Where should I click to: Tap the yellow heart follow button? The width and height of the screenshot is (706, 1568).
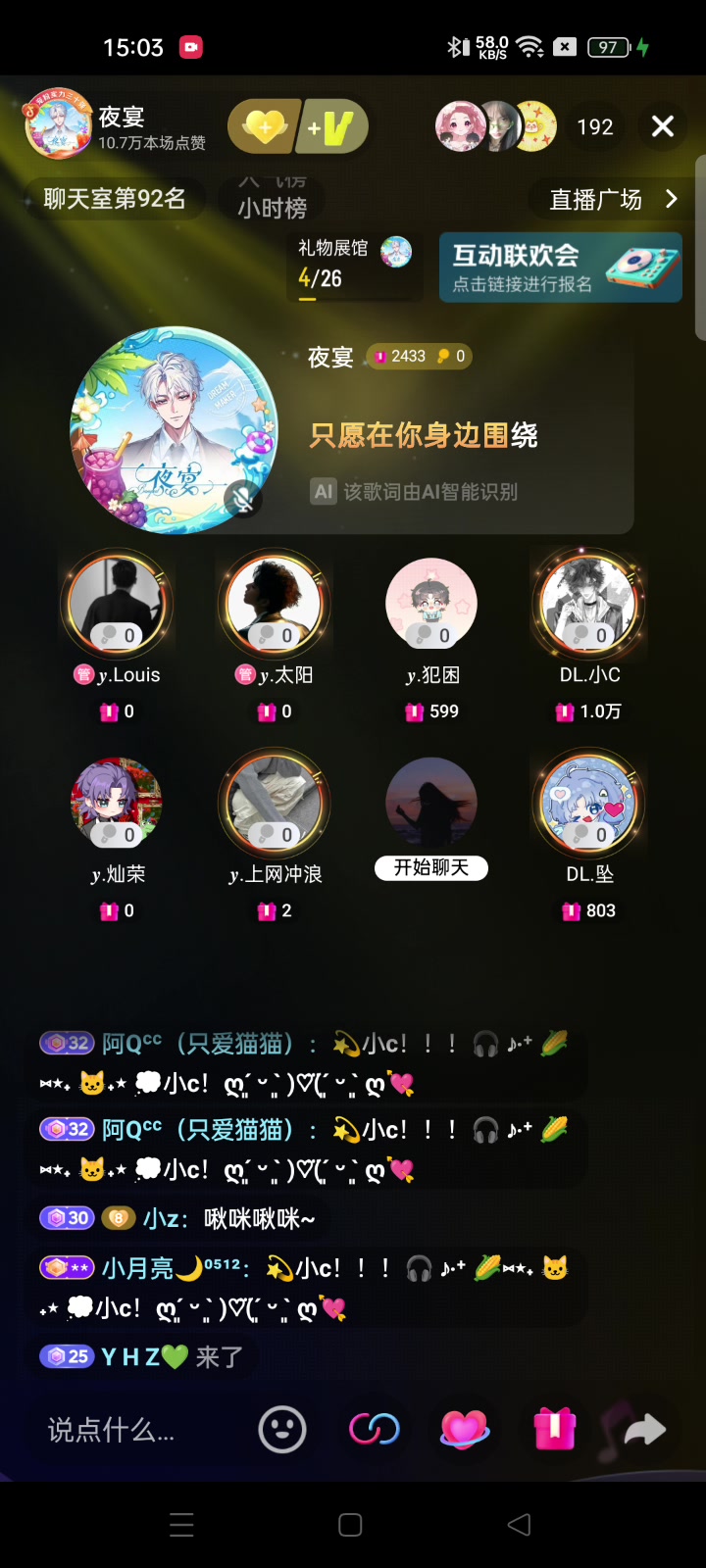pos(264,127)
